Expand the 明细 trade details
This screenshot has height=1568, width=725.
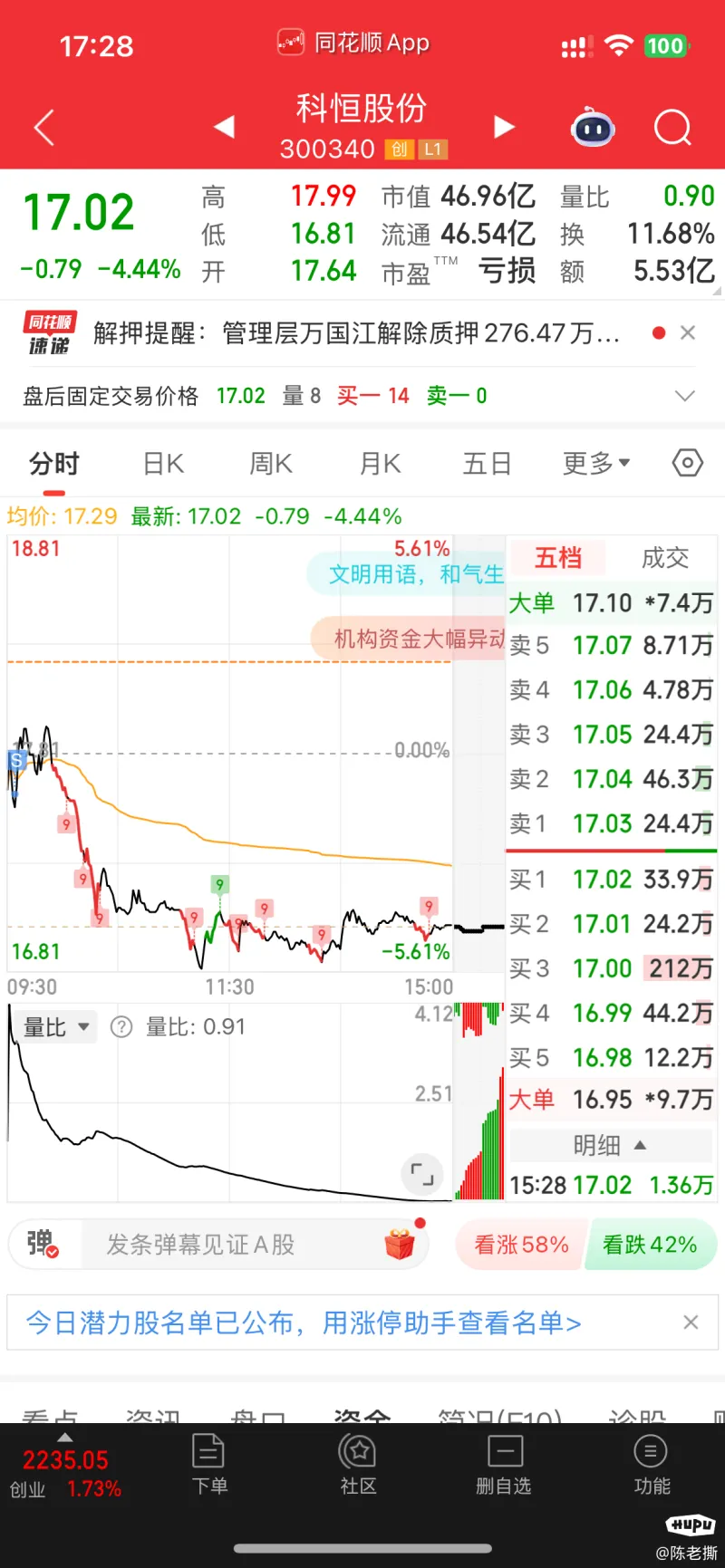pos(611,1146)
